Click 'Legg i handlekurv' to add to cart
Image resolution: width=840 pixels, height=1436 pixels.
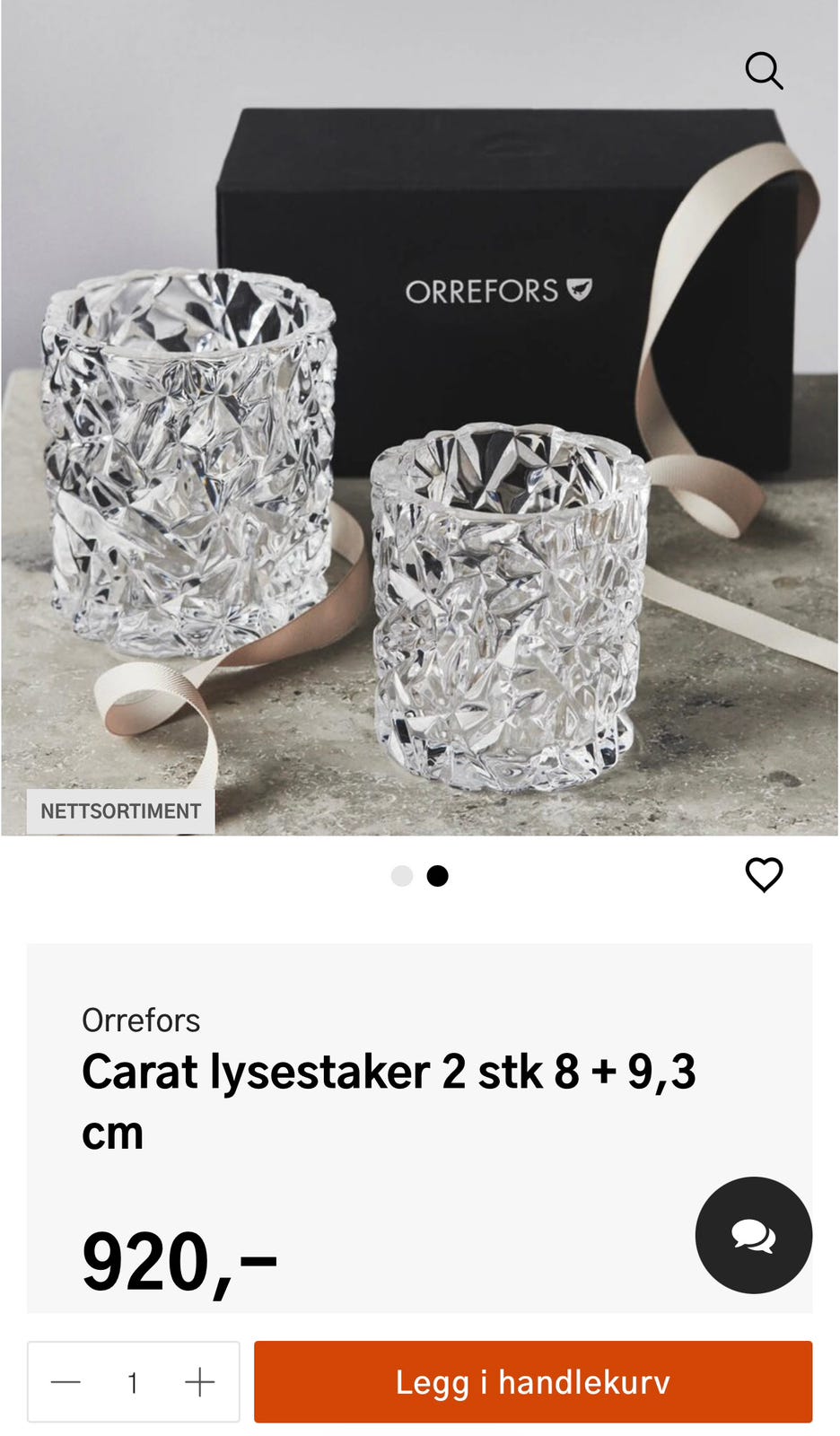[532, 1382]
